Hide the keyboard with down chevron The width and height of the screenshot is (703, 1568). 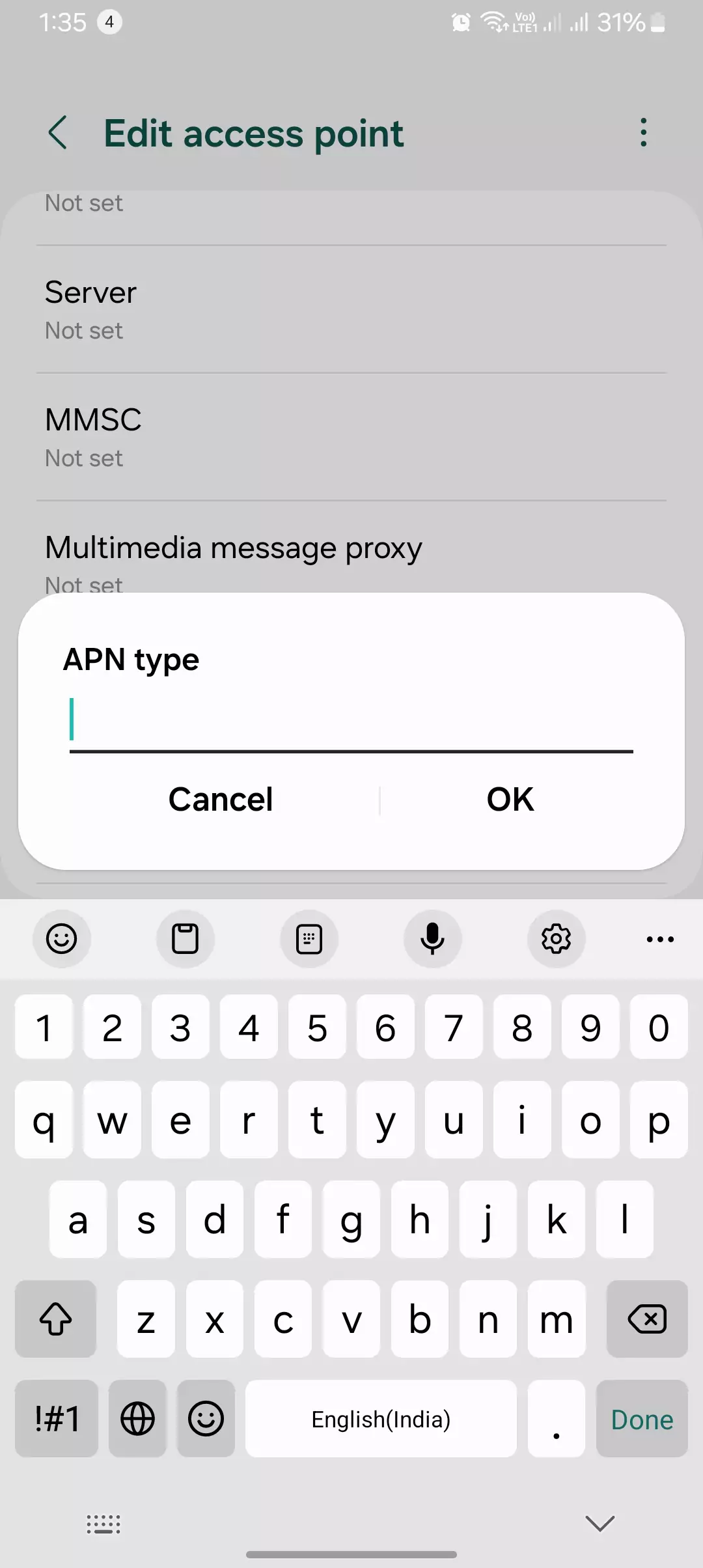pyautogui.click(x=600, y=1524)
